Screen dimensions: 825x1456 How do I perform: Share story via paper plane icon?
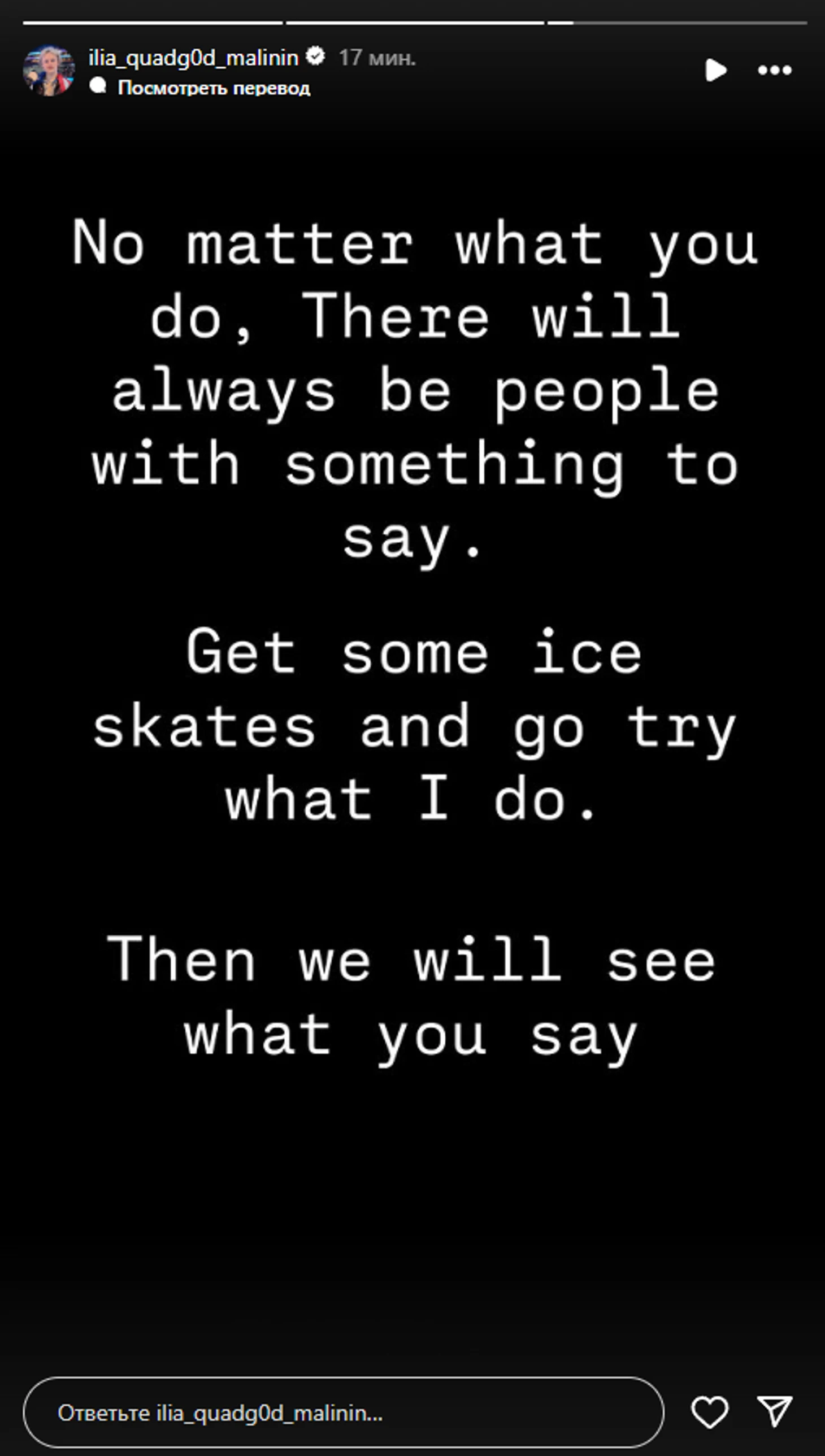(x=775, y=1413)
